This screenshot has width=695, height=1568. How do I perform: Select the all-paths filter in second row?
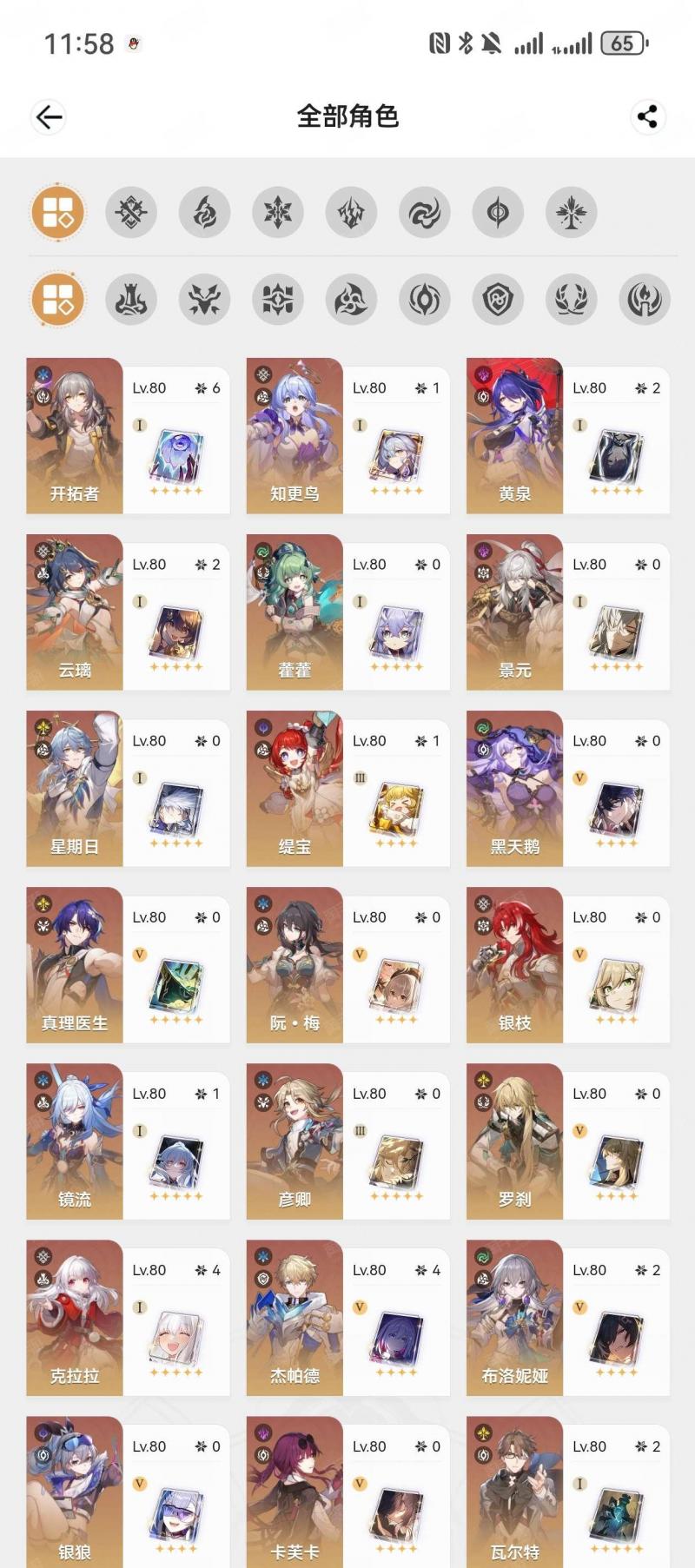pos(57,300)
